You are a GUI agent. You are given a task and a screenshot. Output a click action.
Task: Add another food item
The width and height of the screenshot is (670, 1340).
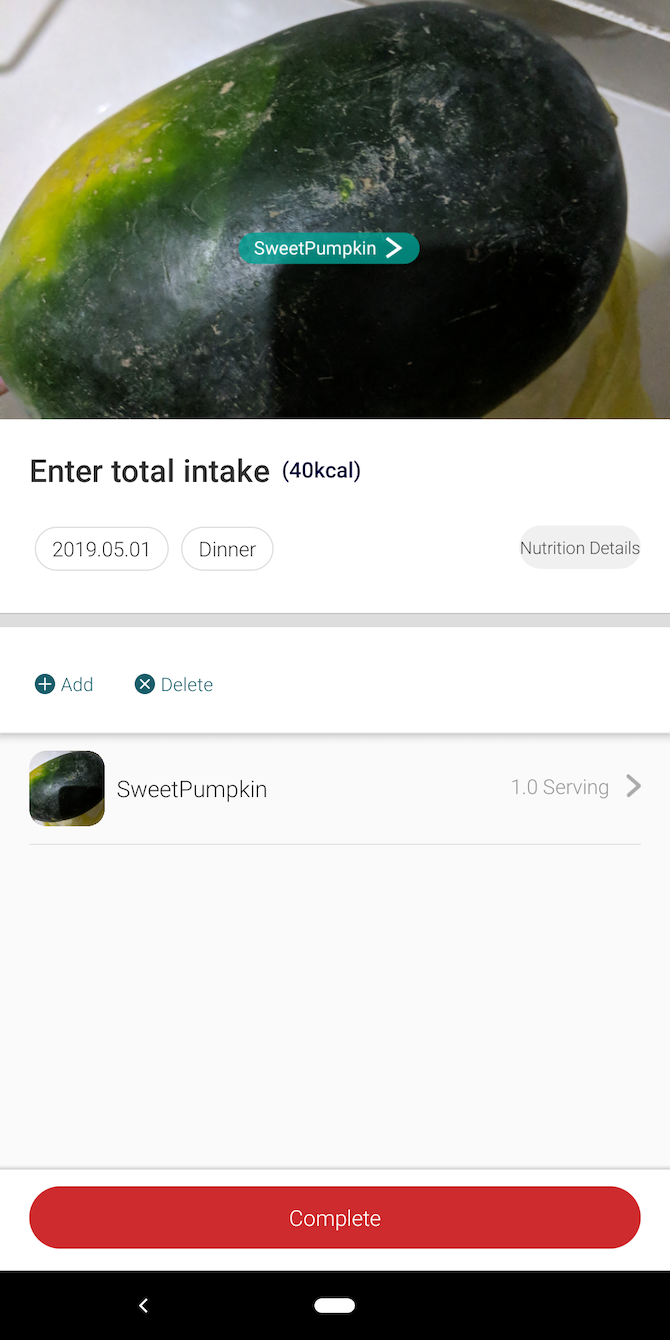click(64, 684)
